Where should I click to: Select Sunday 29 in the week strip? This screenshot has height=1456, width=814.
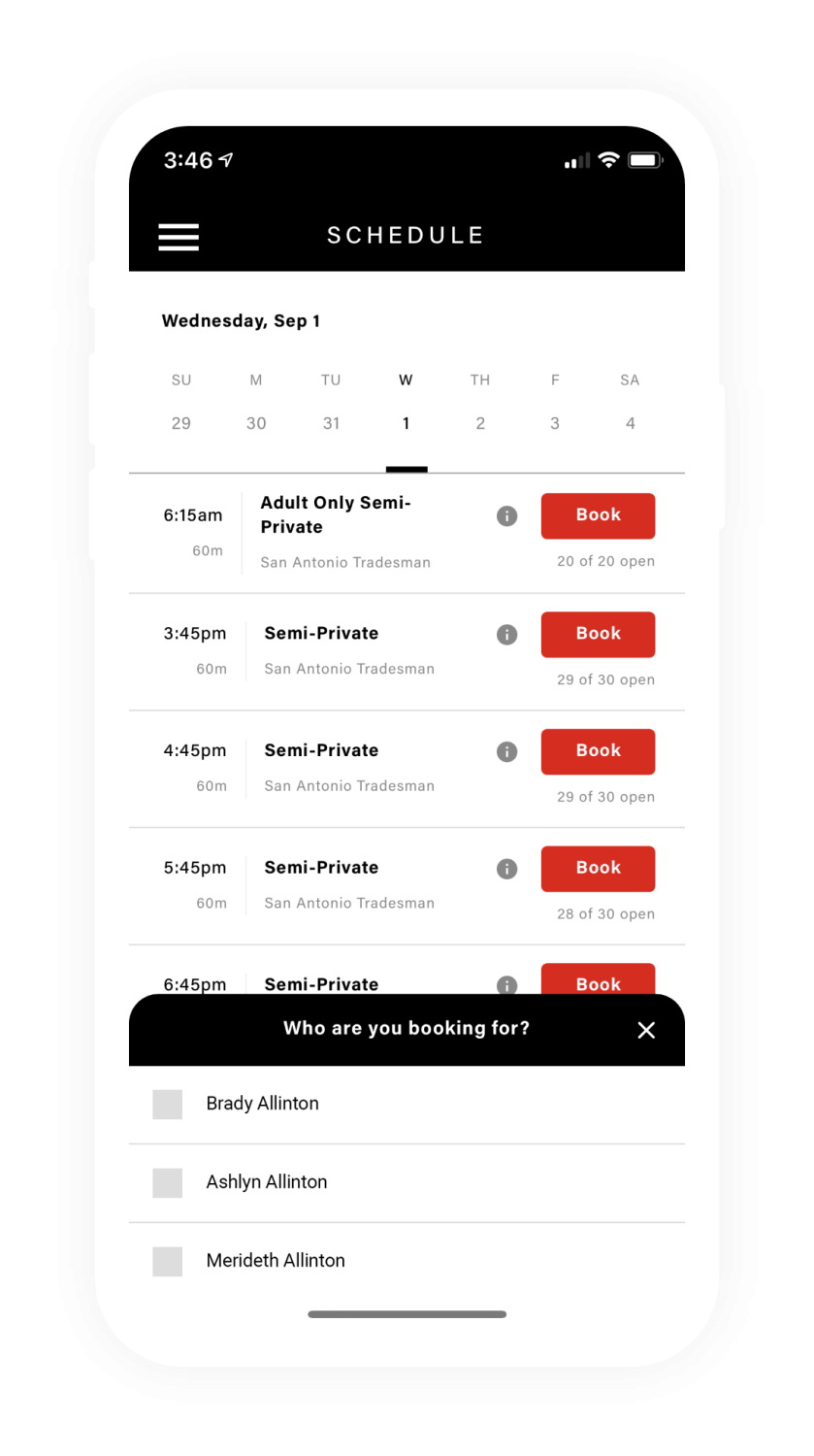click(181, 402)
